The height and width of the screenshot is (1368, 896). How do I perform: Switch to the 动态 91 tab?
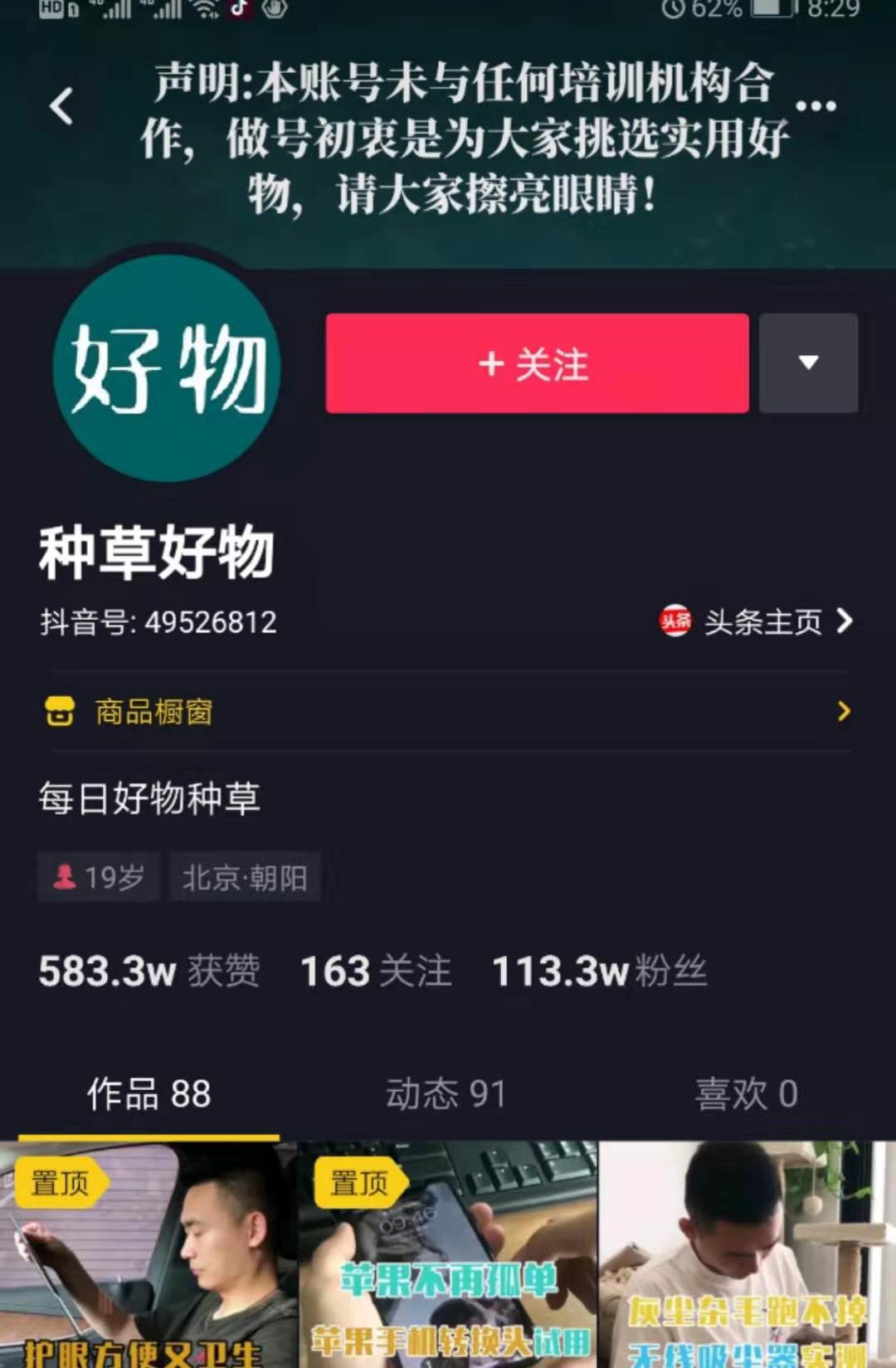(446, 1093)
